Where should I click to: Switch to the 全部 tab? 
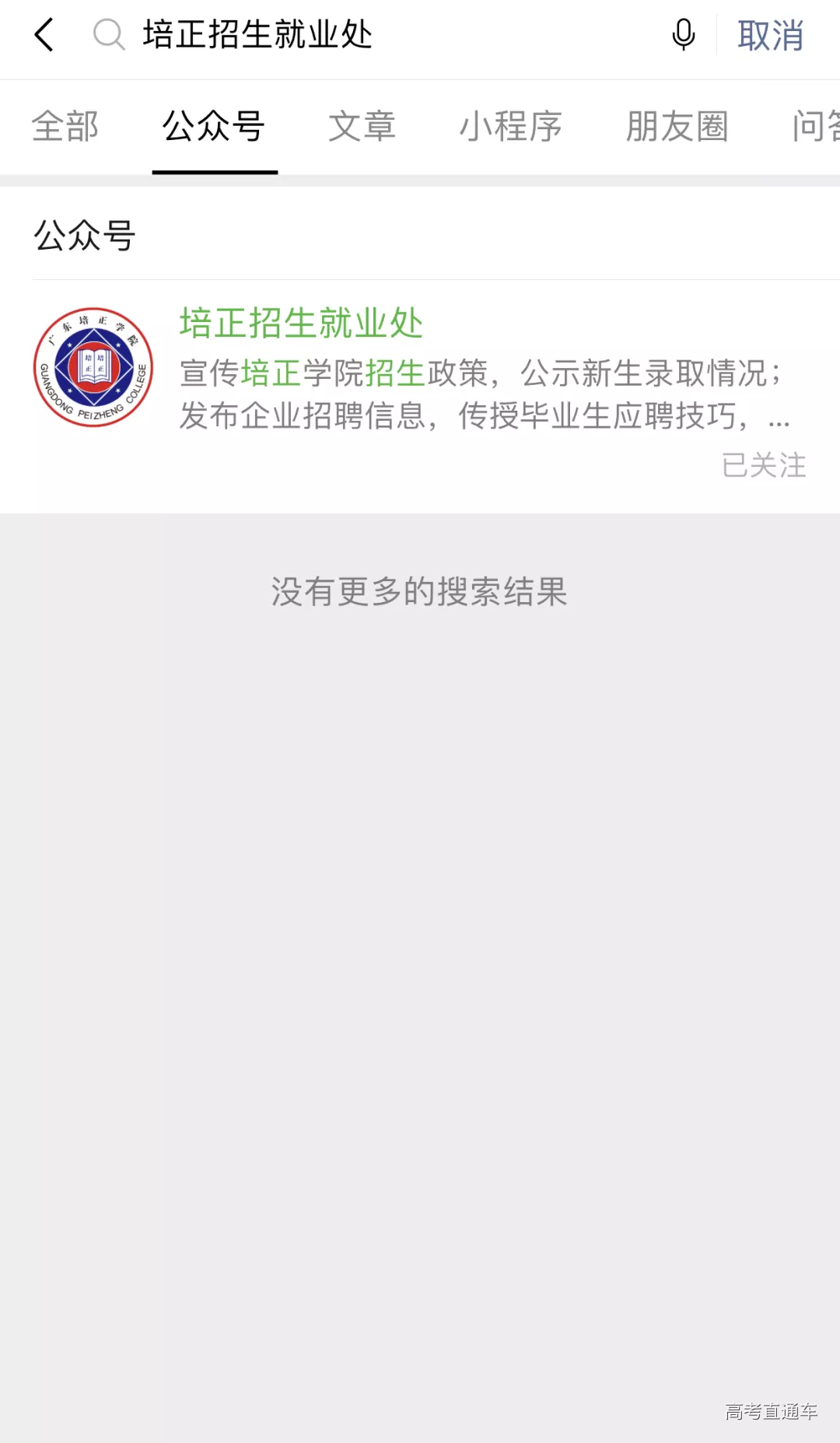[x=65, y=126]
